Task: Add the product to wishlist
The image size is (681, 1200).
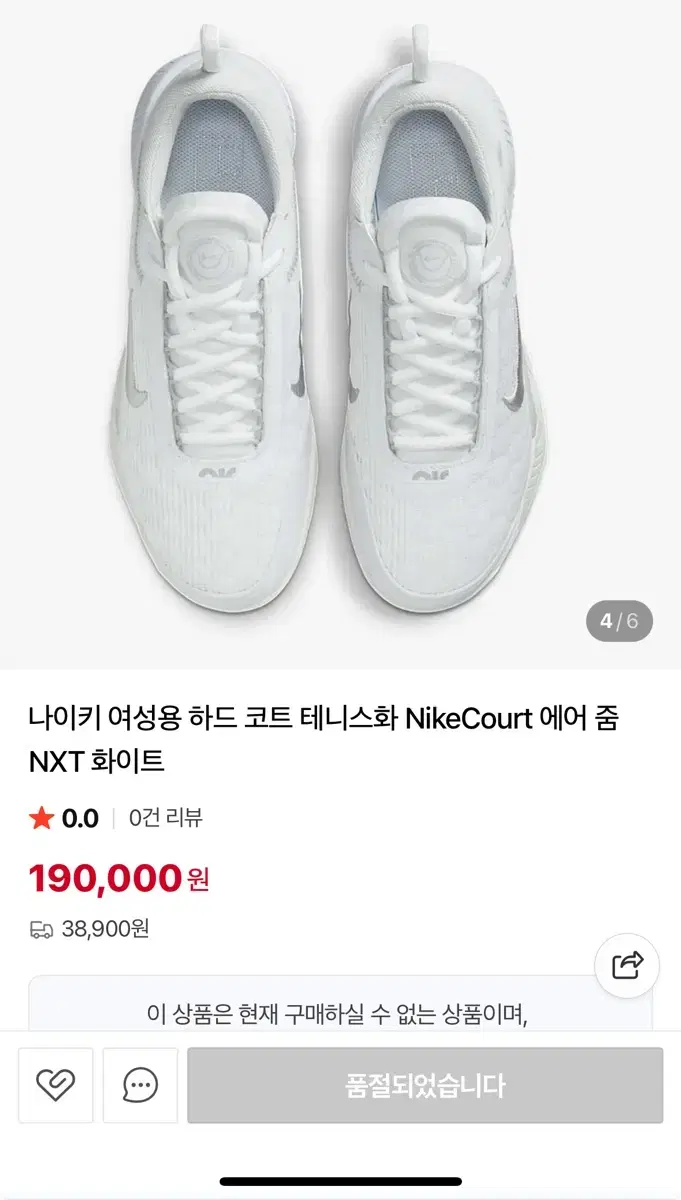Action: coord(55,1085)
